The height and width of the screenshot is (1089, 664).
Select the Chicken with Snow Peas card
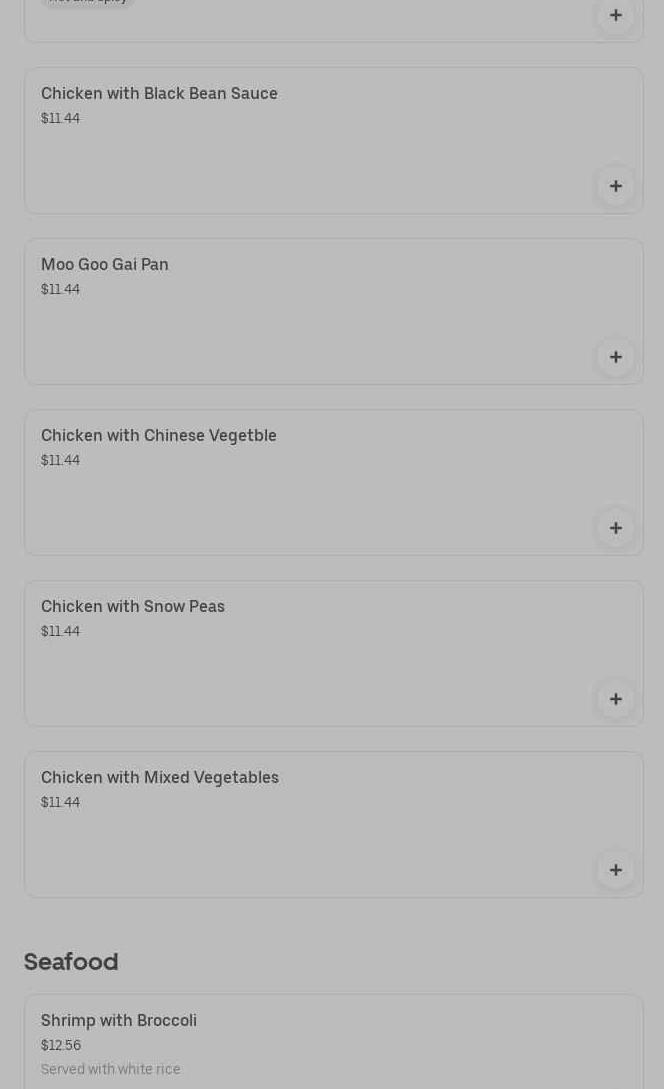click(x=300, y=653)
